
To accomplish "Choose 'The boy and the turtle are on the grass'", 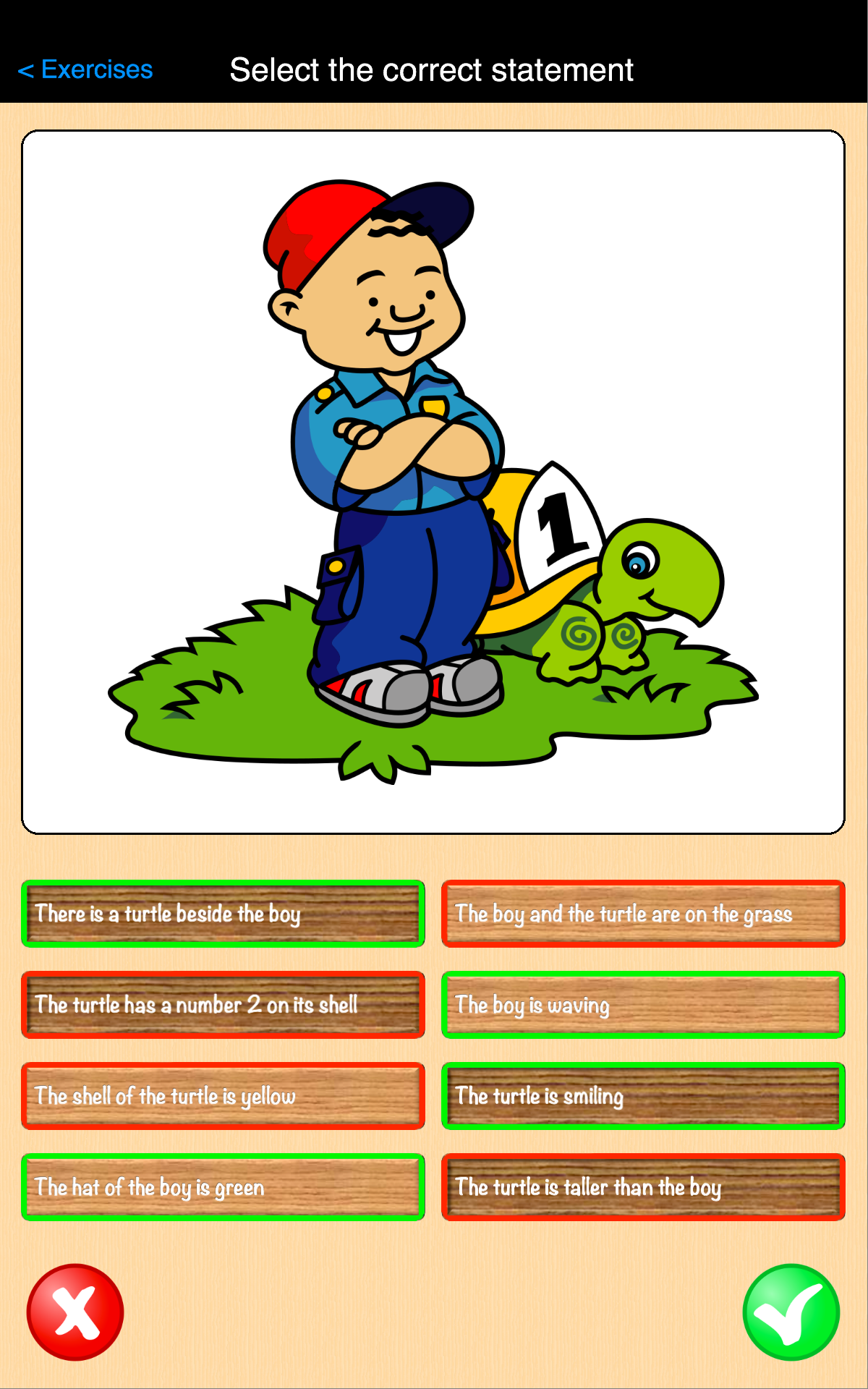I will [643, 914].
